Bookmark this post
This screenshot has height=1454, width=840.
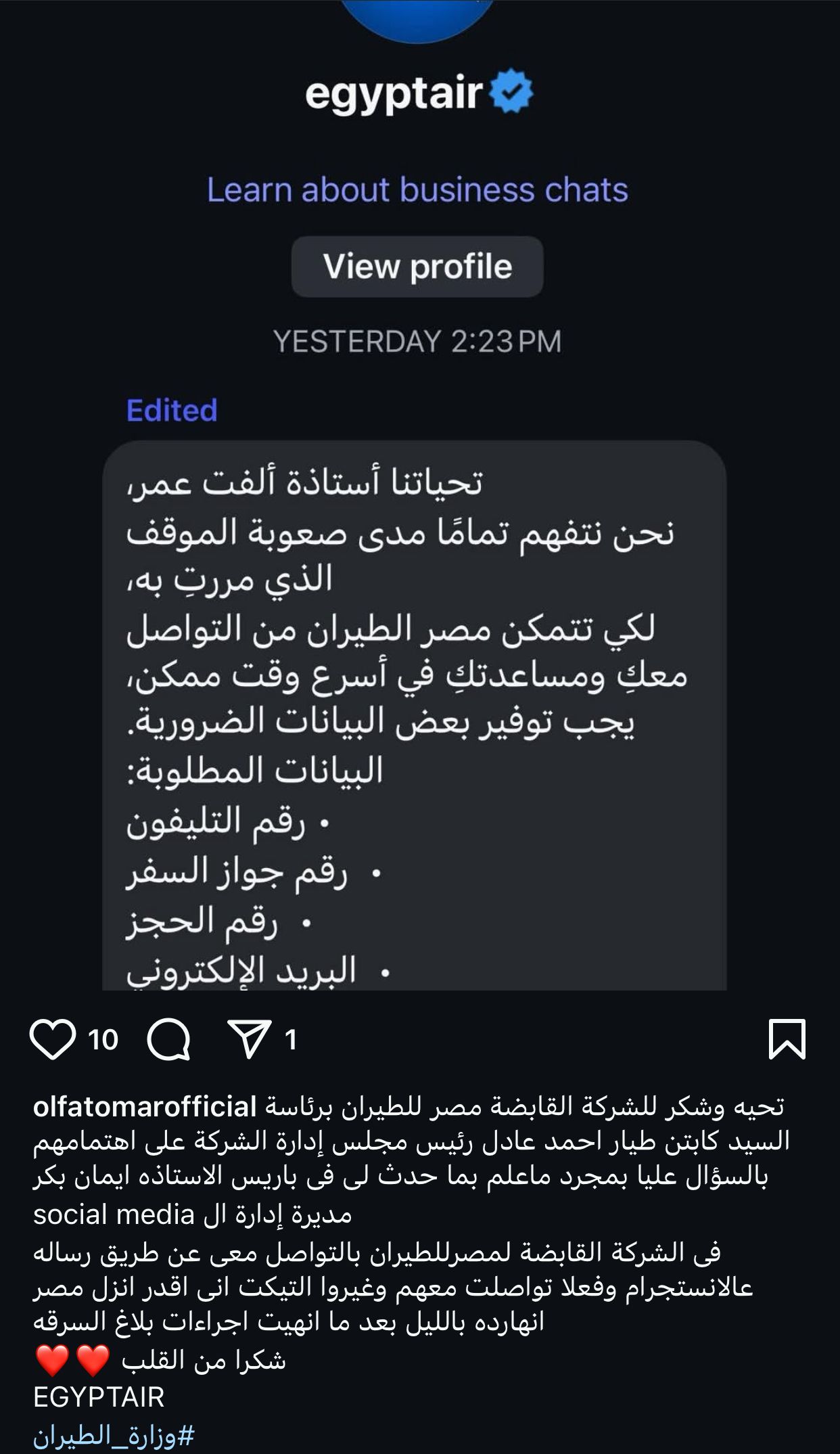787,1039
